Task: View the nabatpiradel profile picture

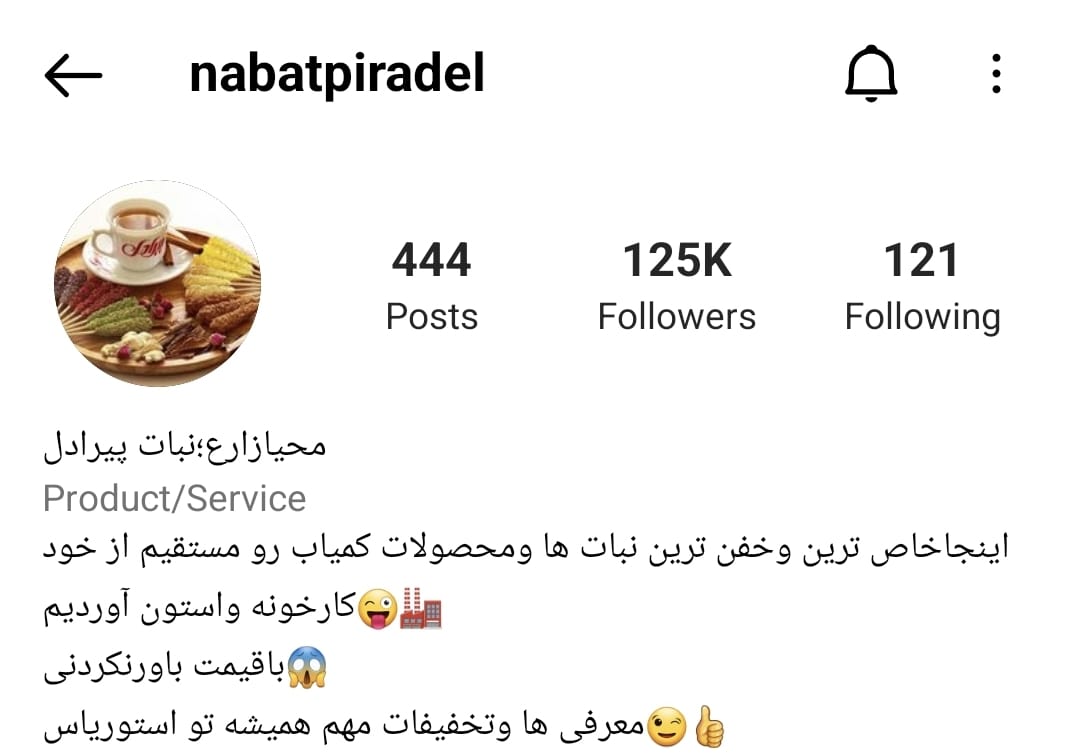Action: [157, 284]
